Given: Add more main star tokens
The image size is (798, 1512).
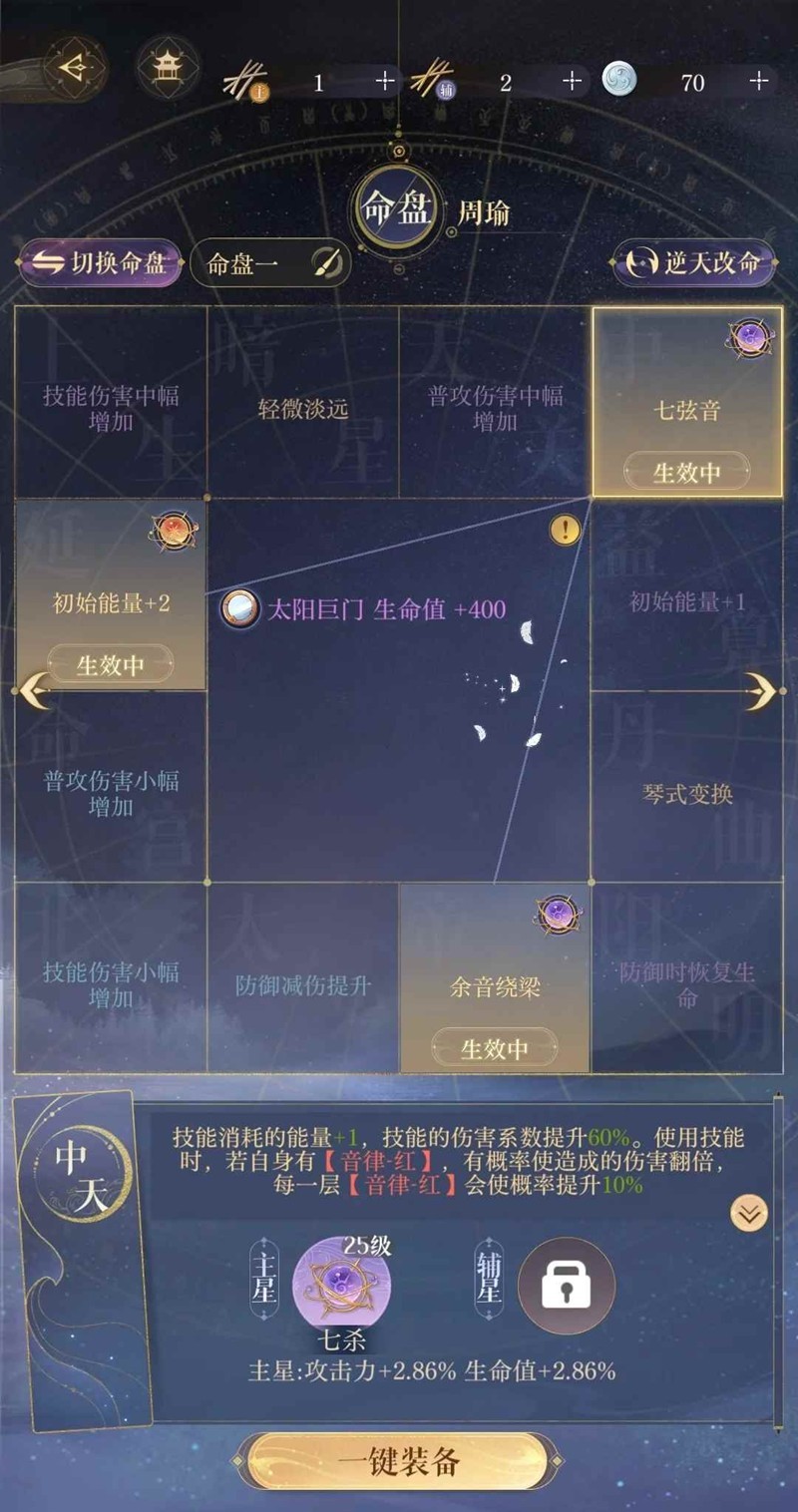Looking at the screenshot, I should click(385, 82).
